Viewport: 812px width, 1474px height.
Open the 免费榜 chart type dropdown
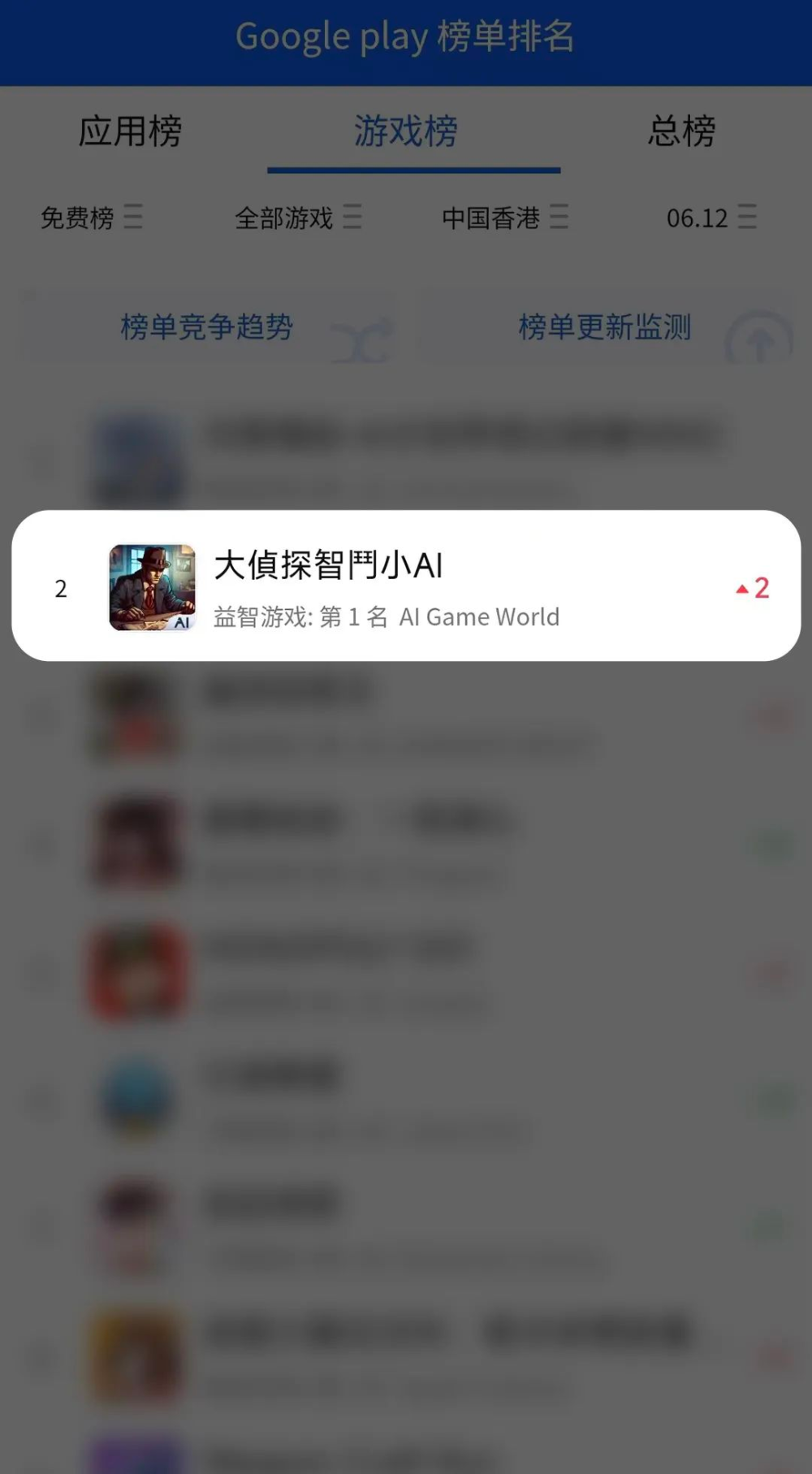[x=92, y=218]
